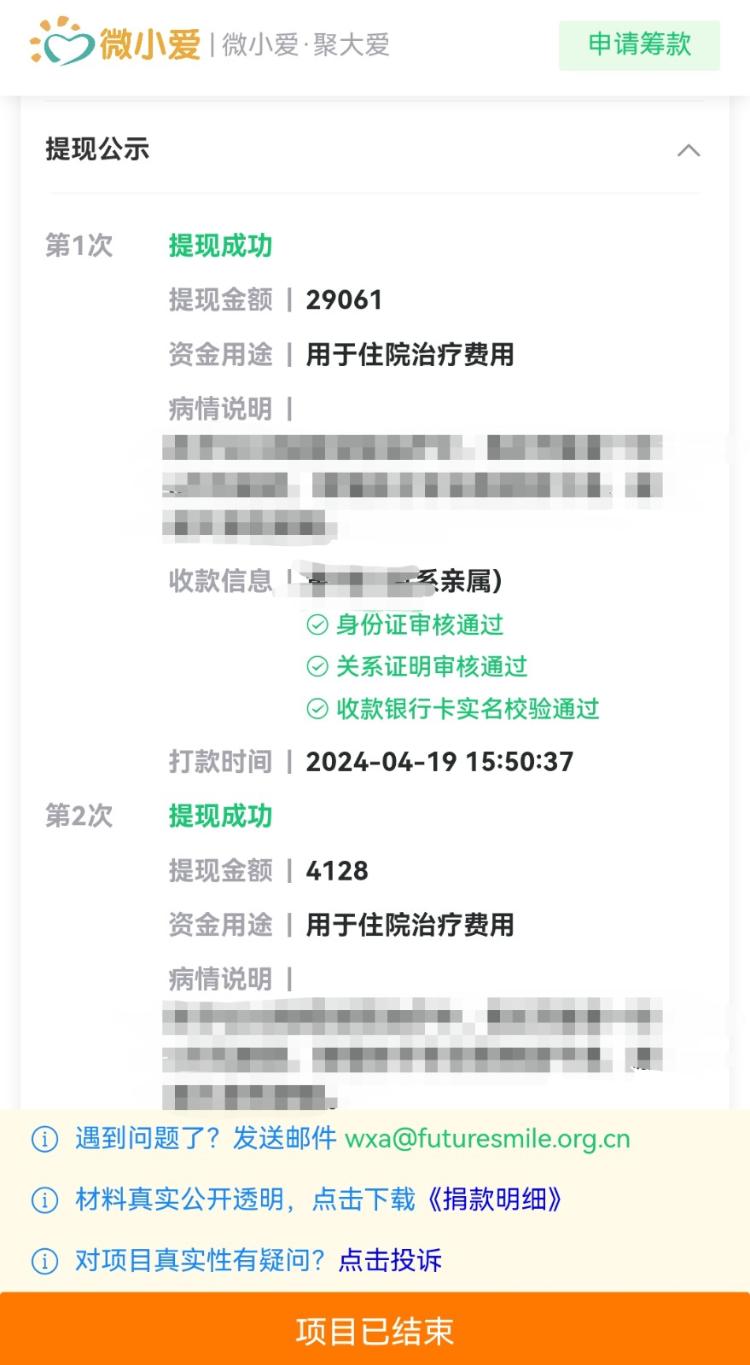Collapse the 提现公示 section
750x1365 pixels.
(688, 151)
